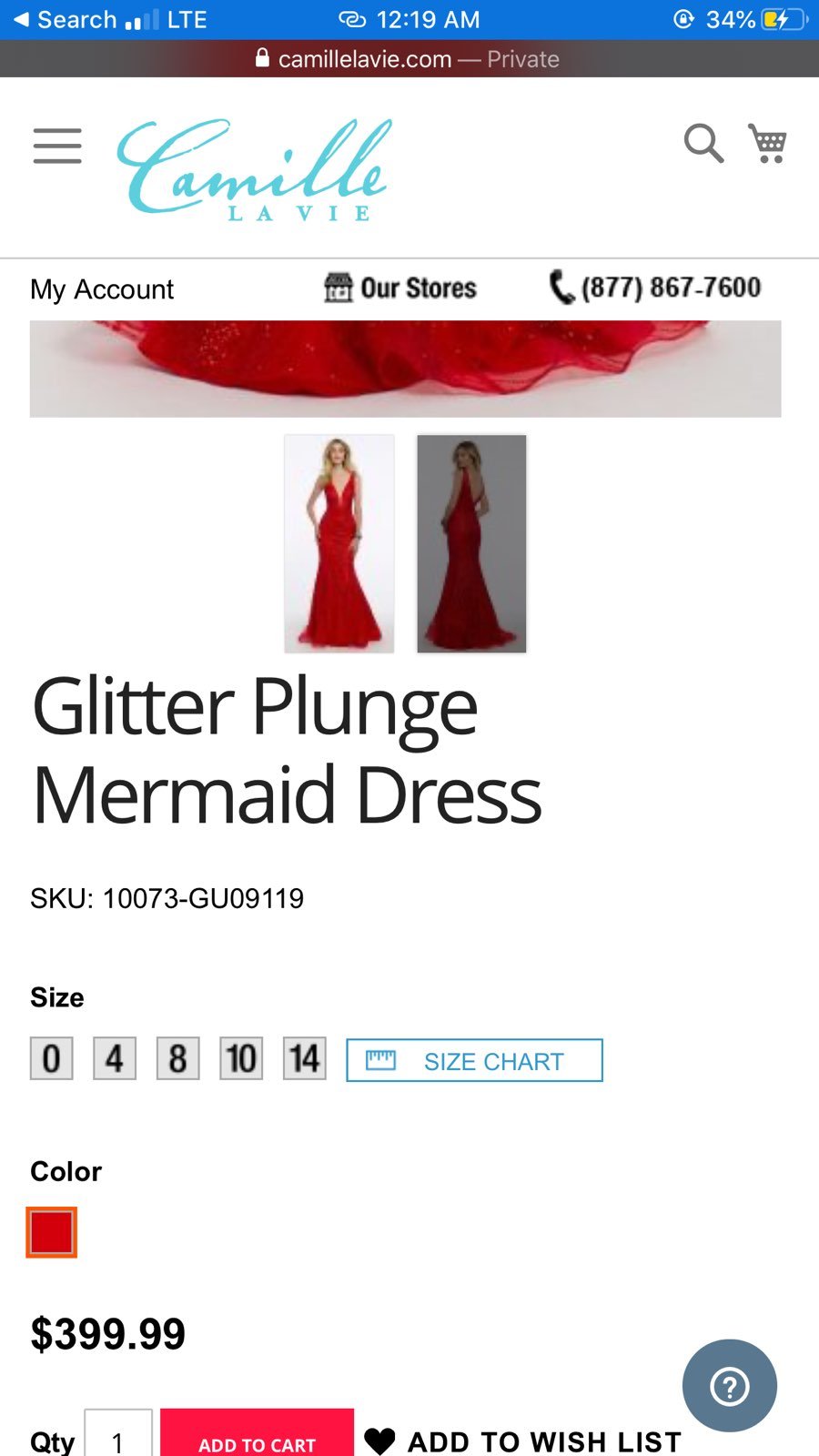Add dress to cart

(257, 1434)
